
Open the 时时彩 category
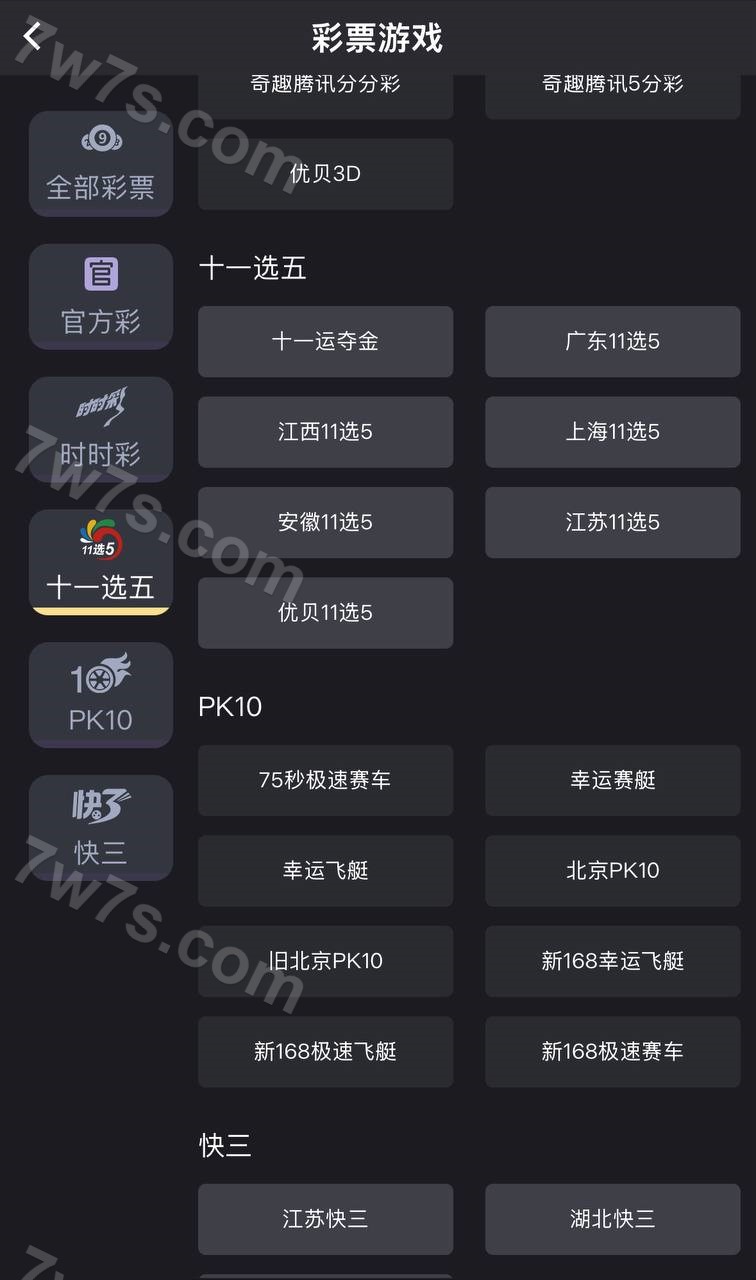tap(101, 430)
